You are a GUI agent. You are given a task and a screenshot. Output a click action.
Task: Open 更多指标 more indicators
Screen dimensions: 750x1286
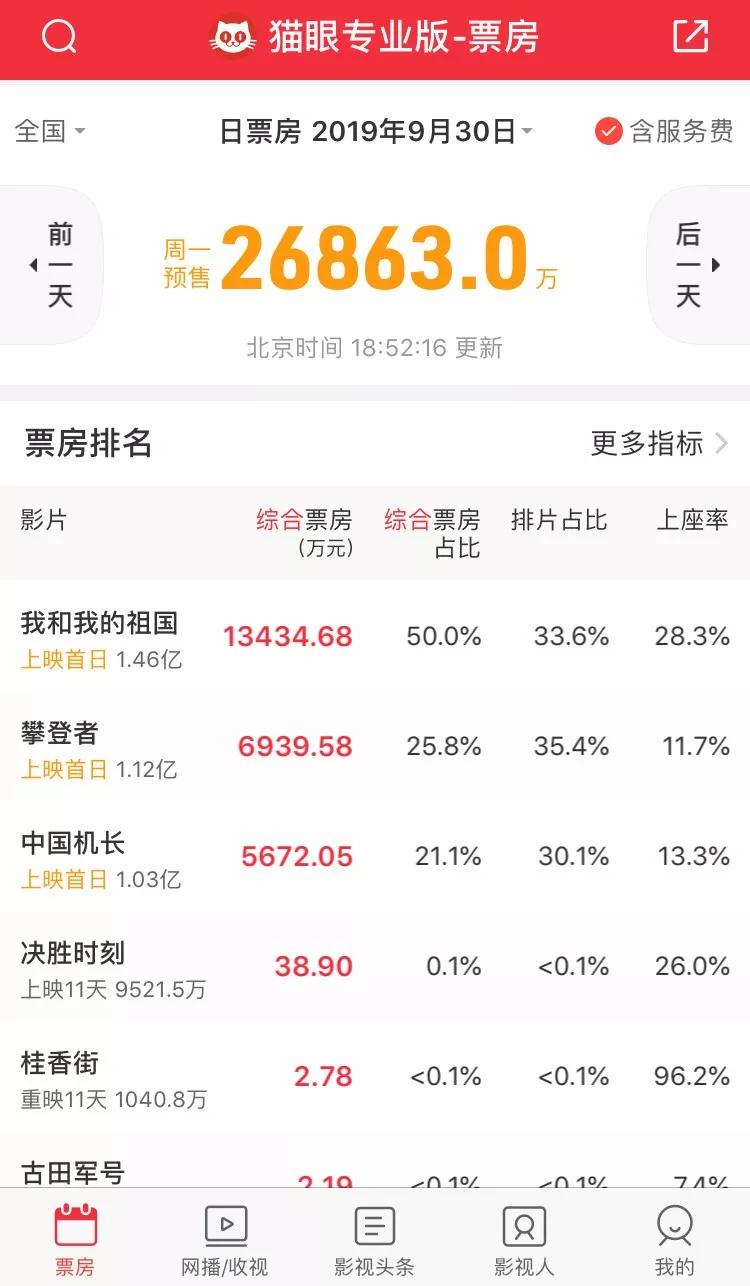(x=659, y=443)
